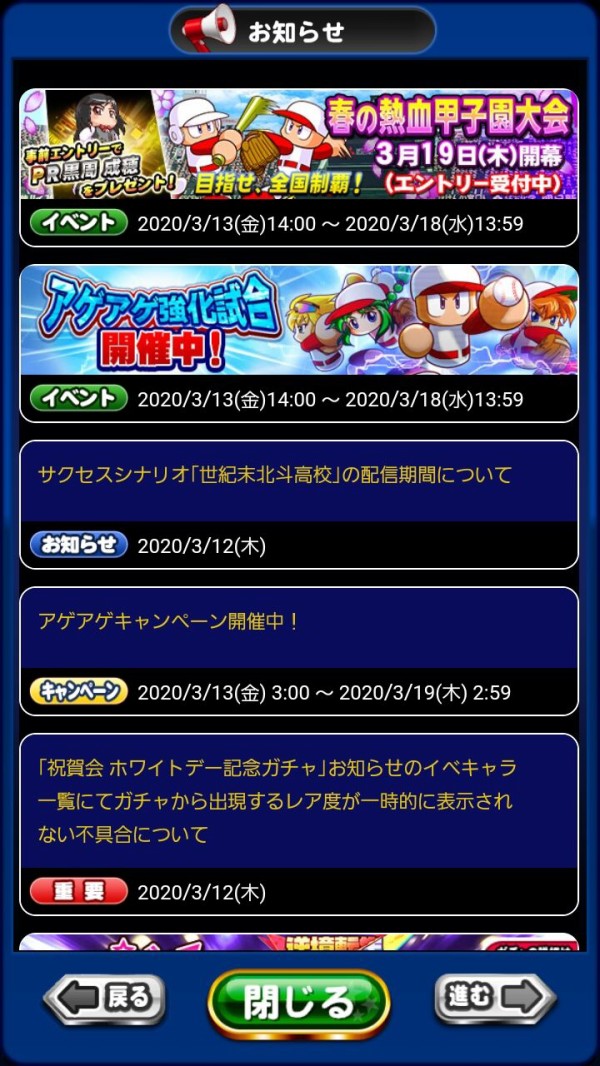
Task: Close notices with the 閉じる button
Action: tap(299, 1001)
